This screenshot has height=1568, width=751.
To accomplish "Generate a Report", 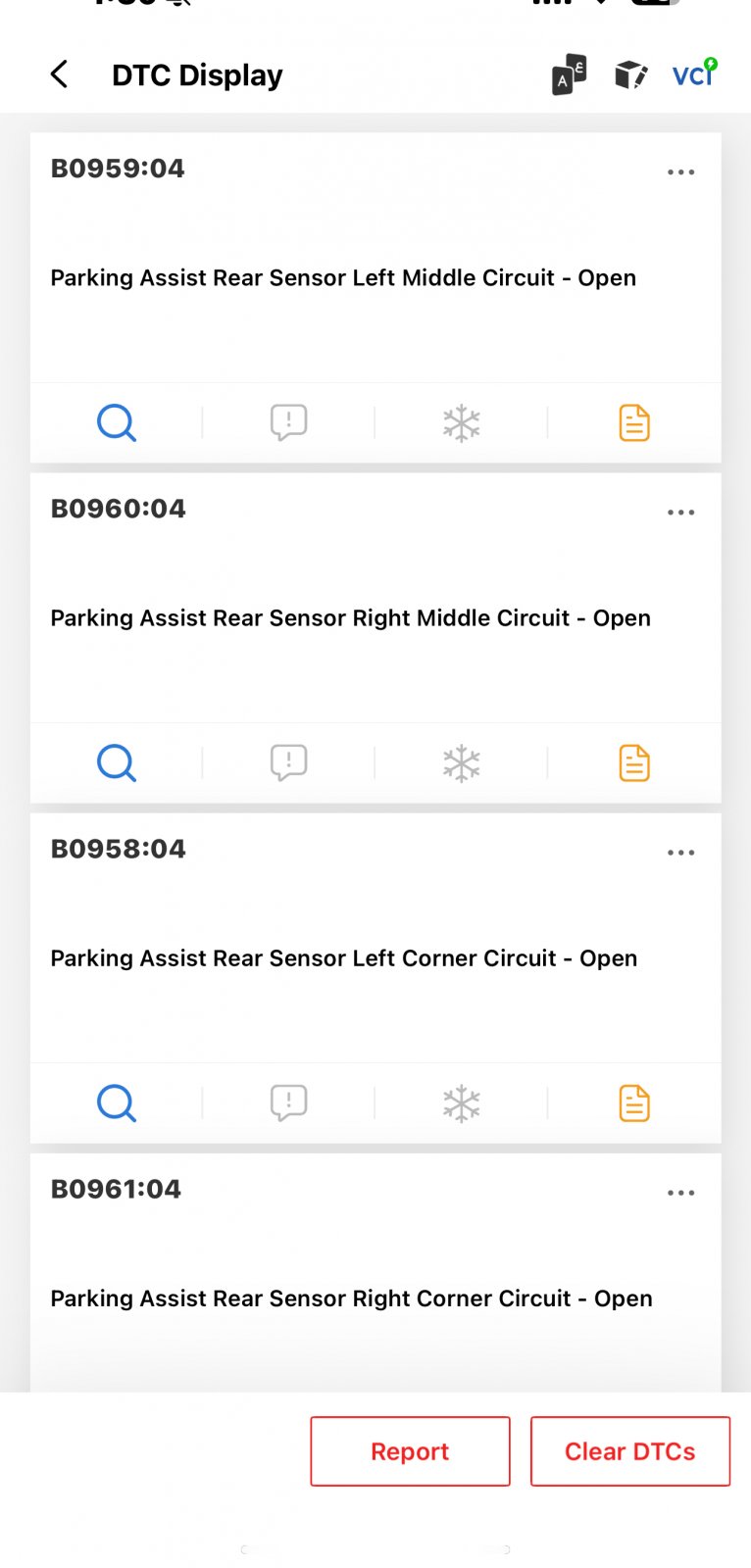I will click(410, 1451).
